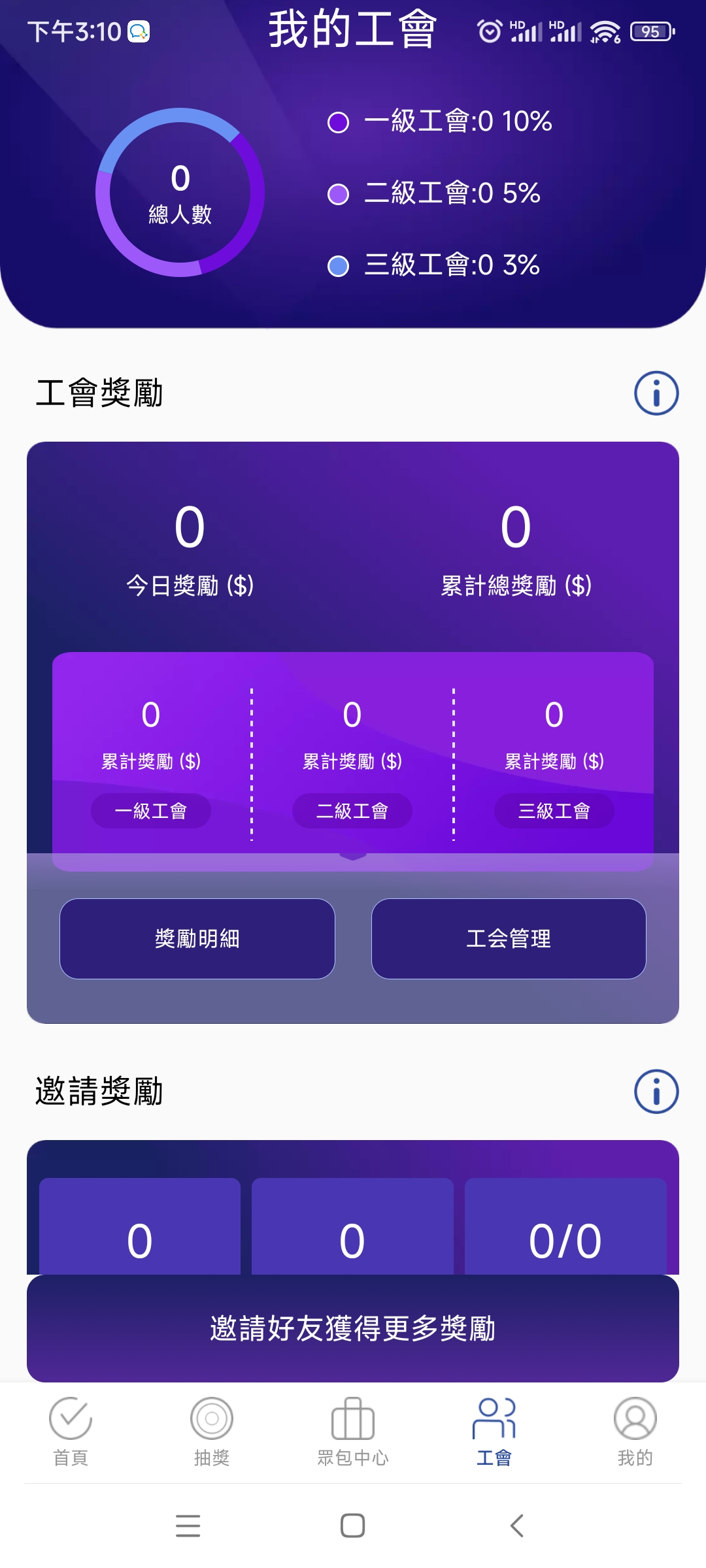Screen dimensions: 706x1568
Task: Tap the system home button
Action: tap(353, 1526)
